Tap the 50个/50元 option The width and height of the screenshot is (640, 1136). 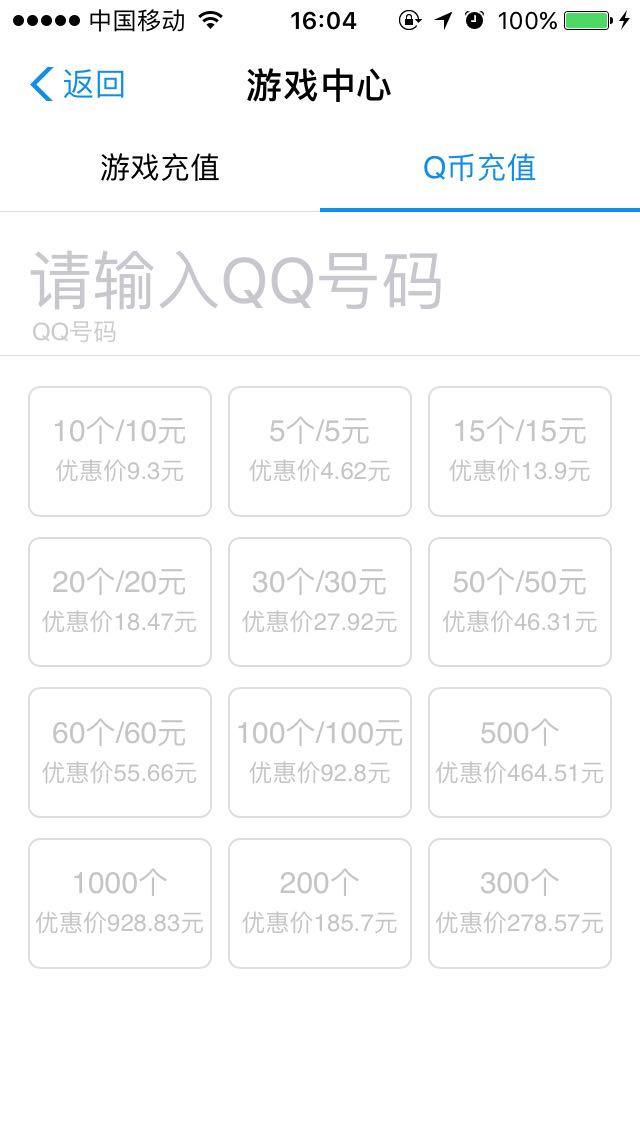tap(520, 602)
